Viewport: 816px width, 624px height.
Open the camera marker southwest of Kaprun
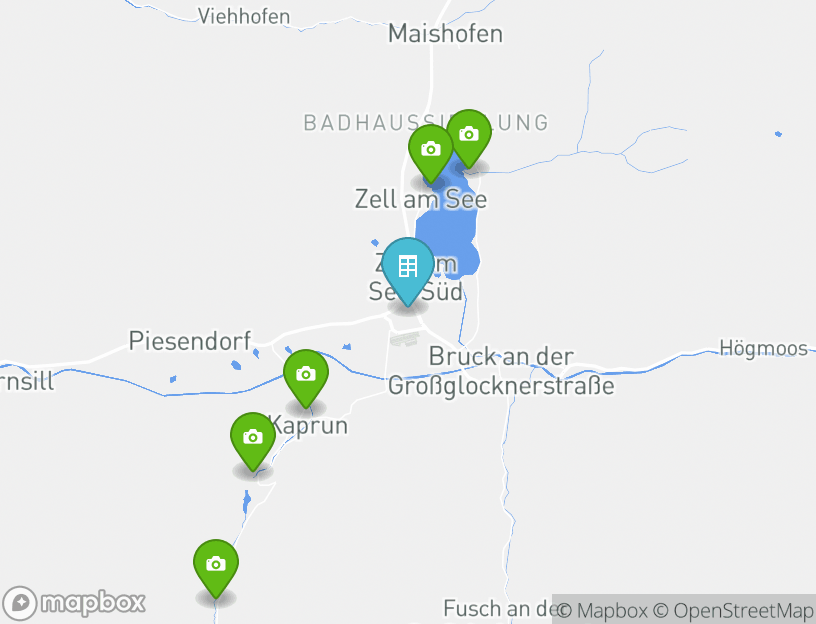pyautogui.click(x=253, y=438)
